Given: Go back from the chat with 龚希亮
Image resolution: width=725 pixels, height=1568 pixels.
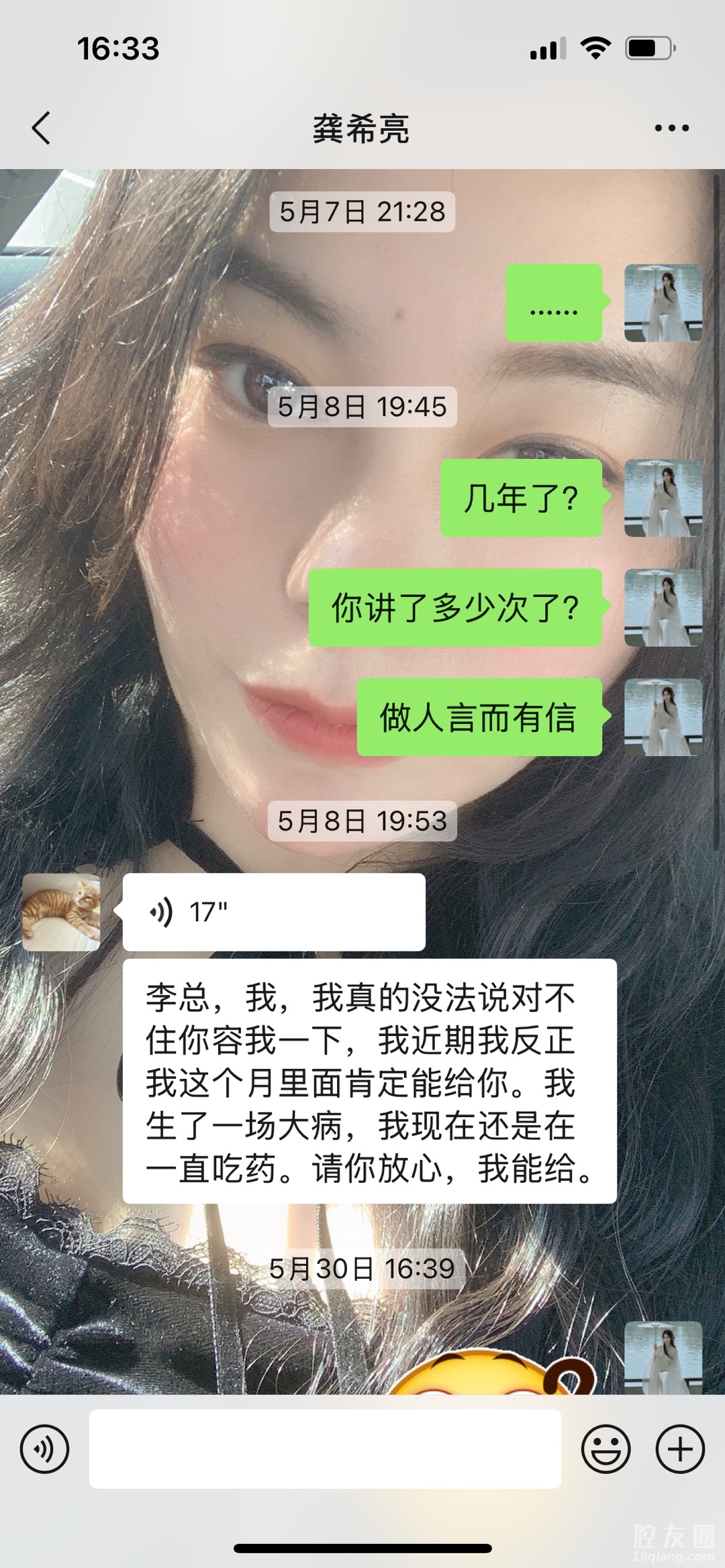Looking at the screenshot, I should tap(42, 128).
